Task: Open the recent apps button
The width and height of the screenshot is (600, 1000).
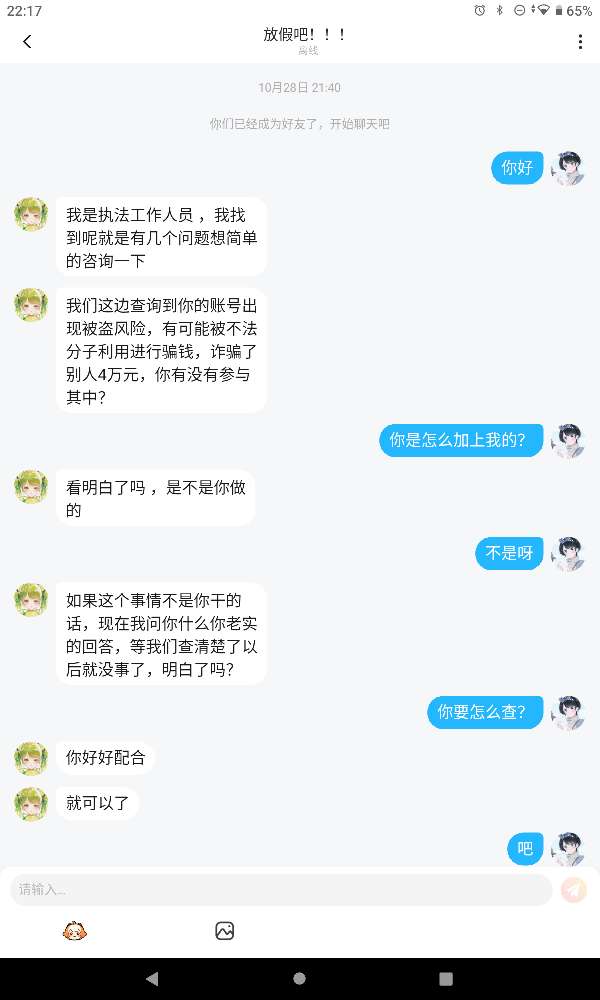Action: tap(446, 978)
